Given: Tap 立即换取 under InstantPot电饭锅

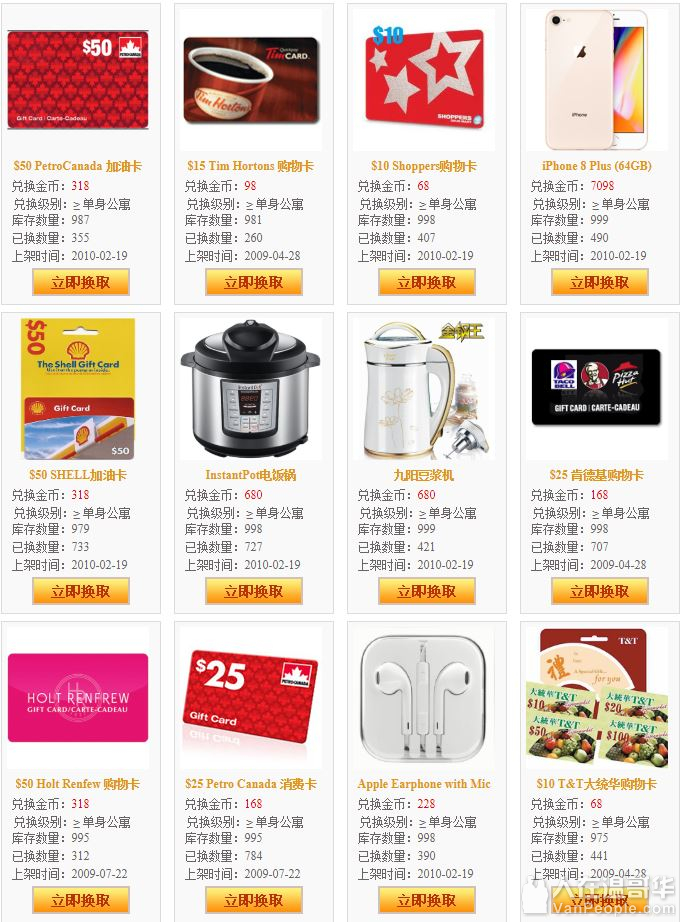Looking at the screenshot, I should pyautogui.click(x=254, y=592).
